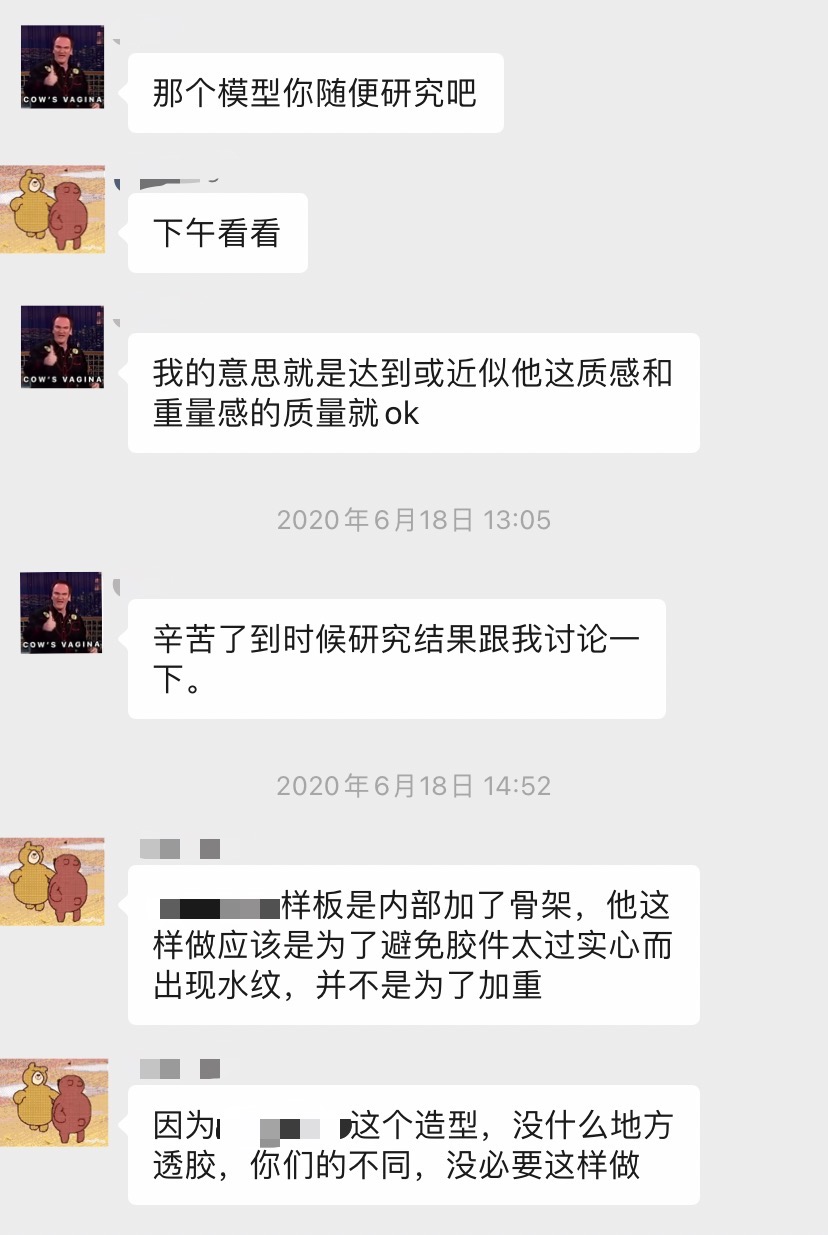Tap bear avatar beside '样板是内部加了骨架' message

(62, 880)
